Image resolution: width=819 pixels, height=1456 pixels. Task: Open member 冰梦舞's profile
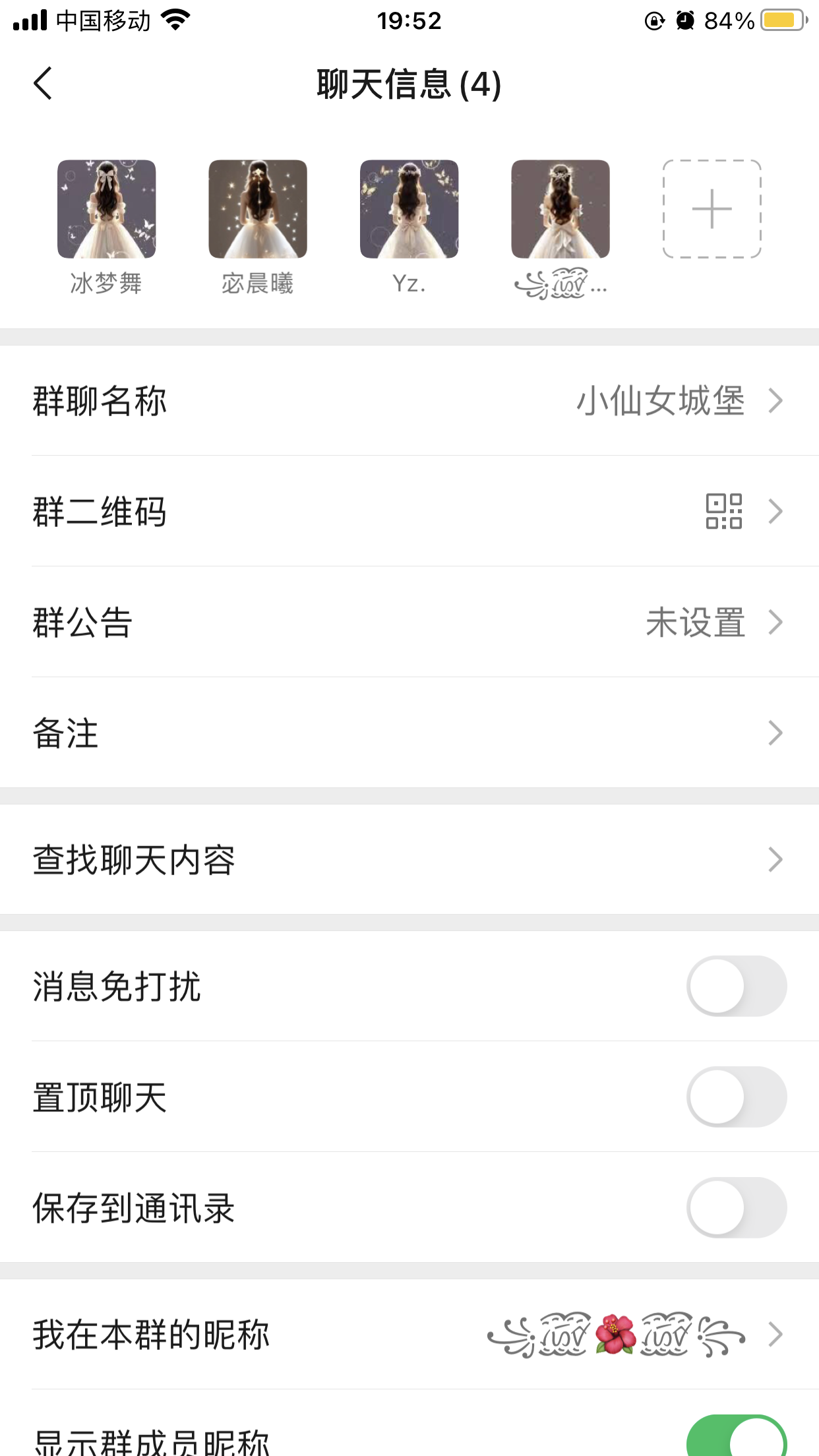[106, 209]
